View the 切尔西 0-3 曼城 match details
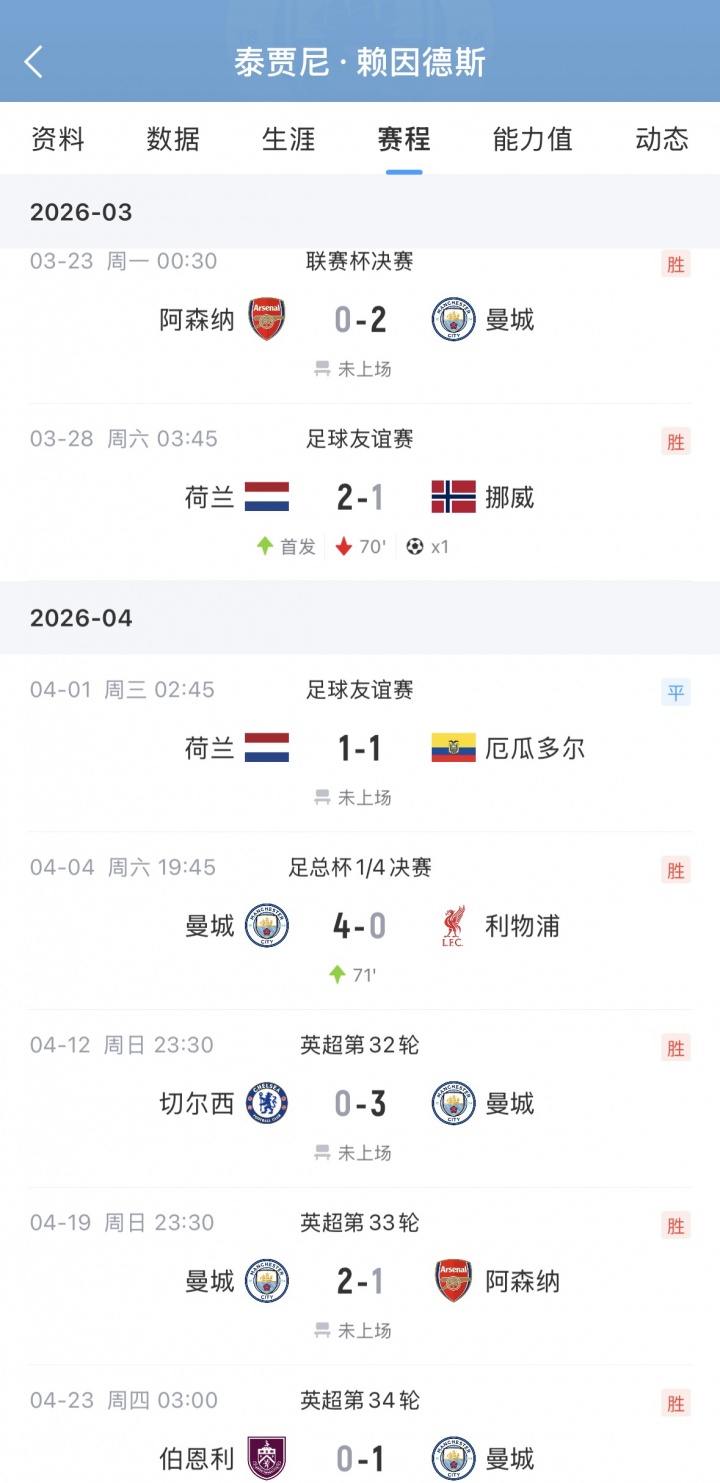Viewport: 720px width, 1483px height. tap(360, 1104)
